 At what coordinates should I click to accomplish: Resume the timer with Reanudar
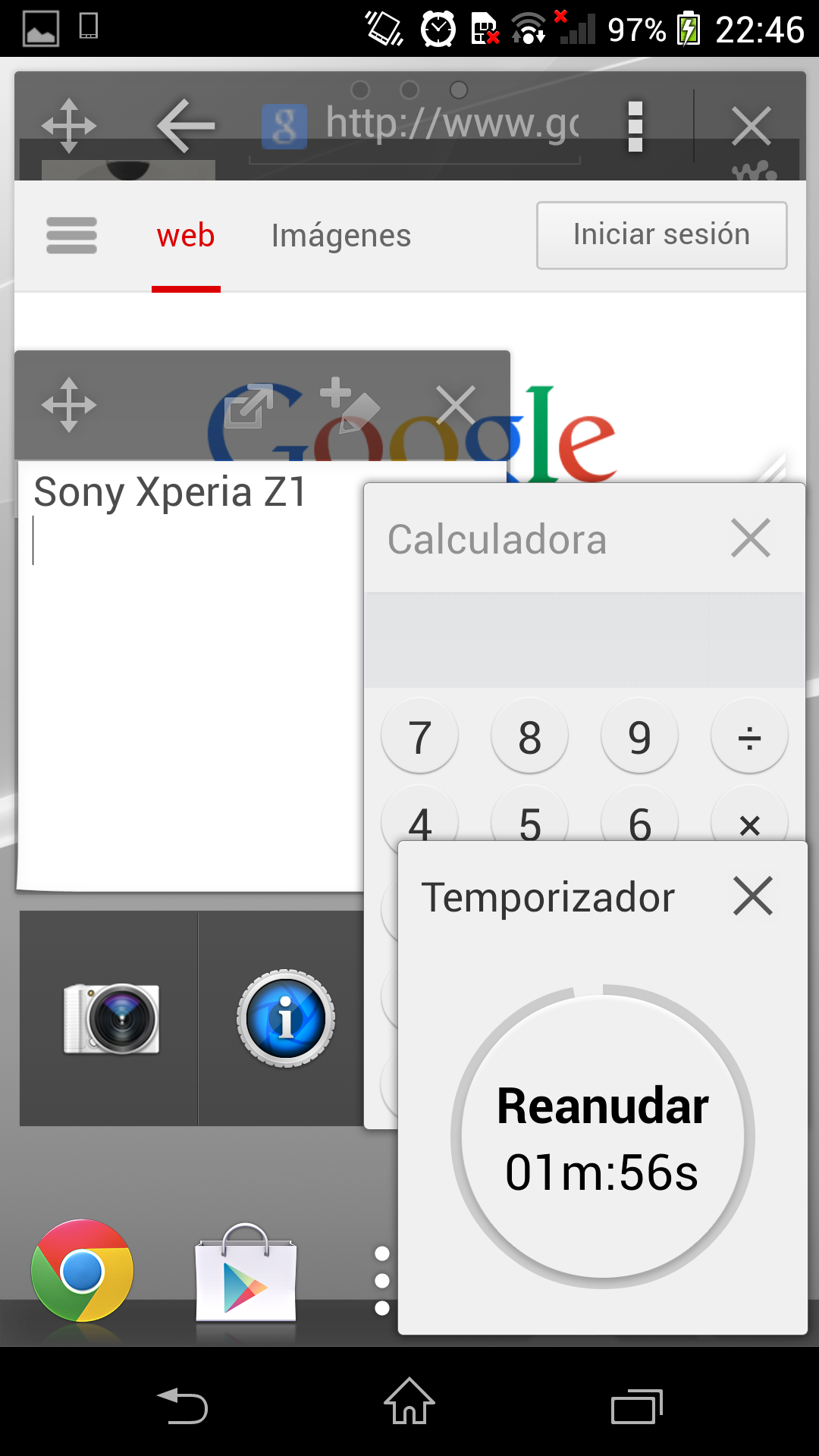(603, 1137)
